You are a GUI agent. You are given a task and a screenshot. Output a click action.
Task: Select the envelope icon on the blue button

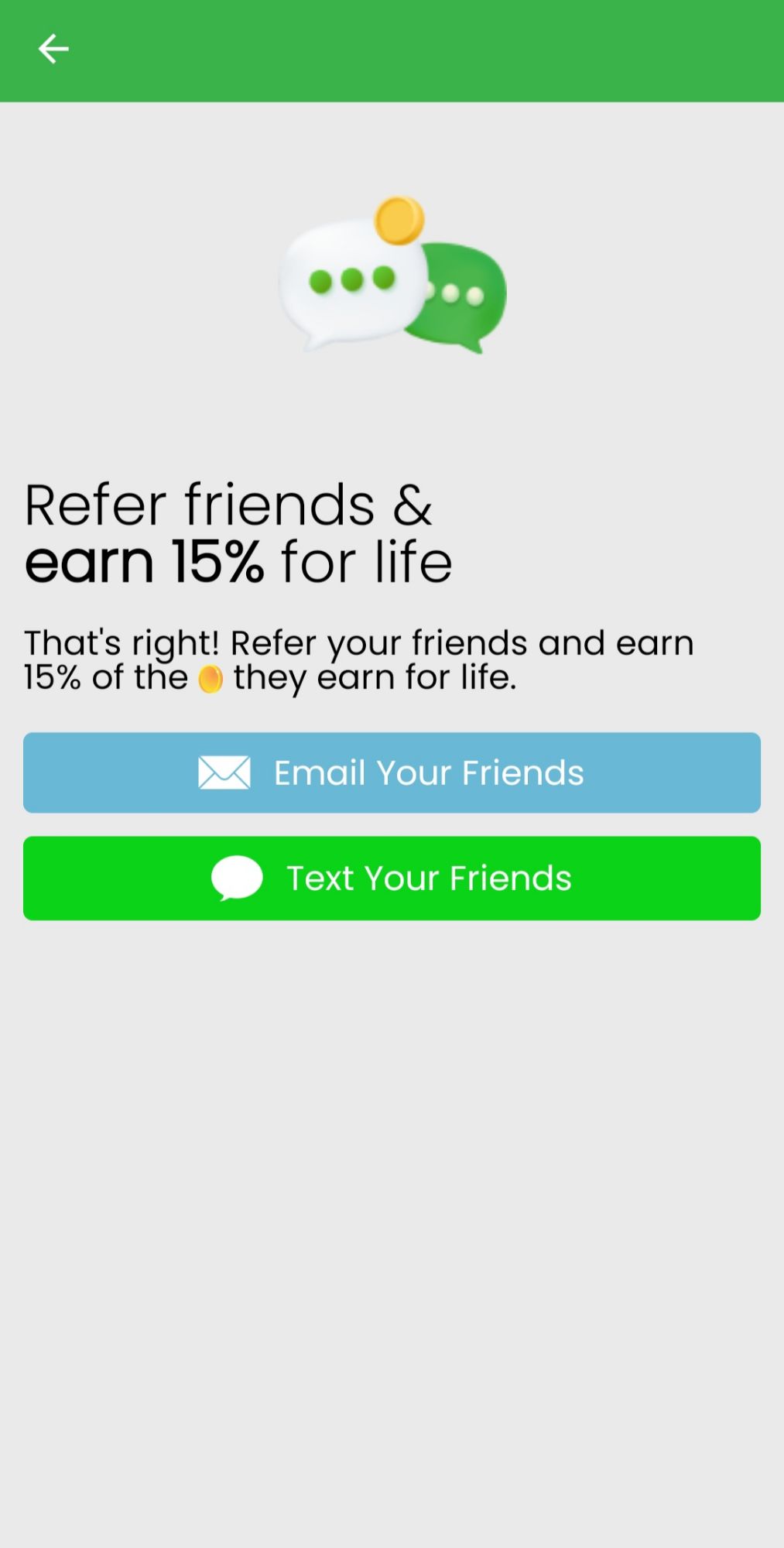(x=223, y=772)
